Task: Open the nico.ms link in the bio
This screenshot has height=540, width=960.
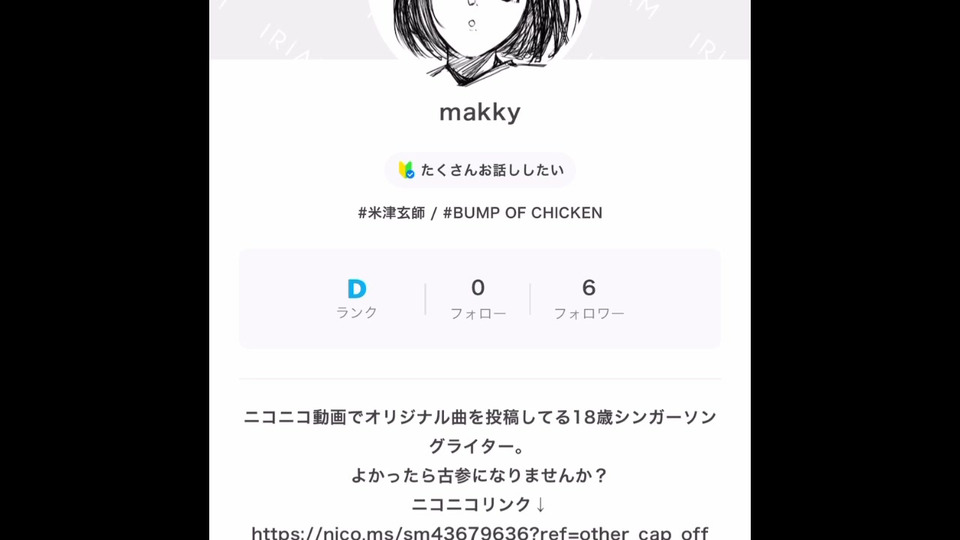Action: click(x=479, y=532)
